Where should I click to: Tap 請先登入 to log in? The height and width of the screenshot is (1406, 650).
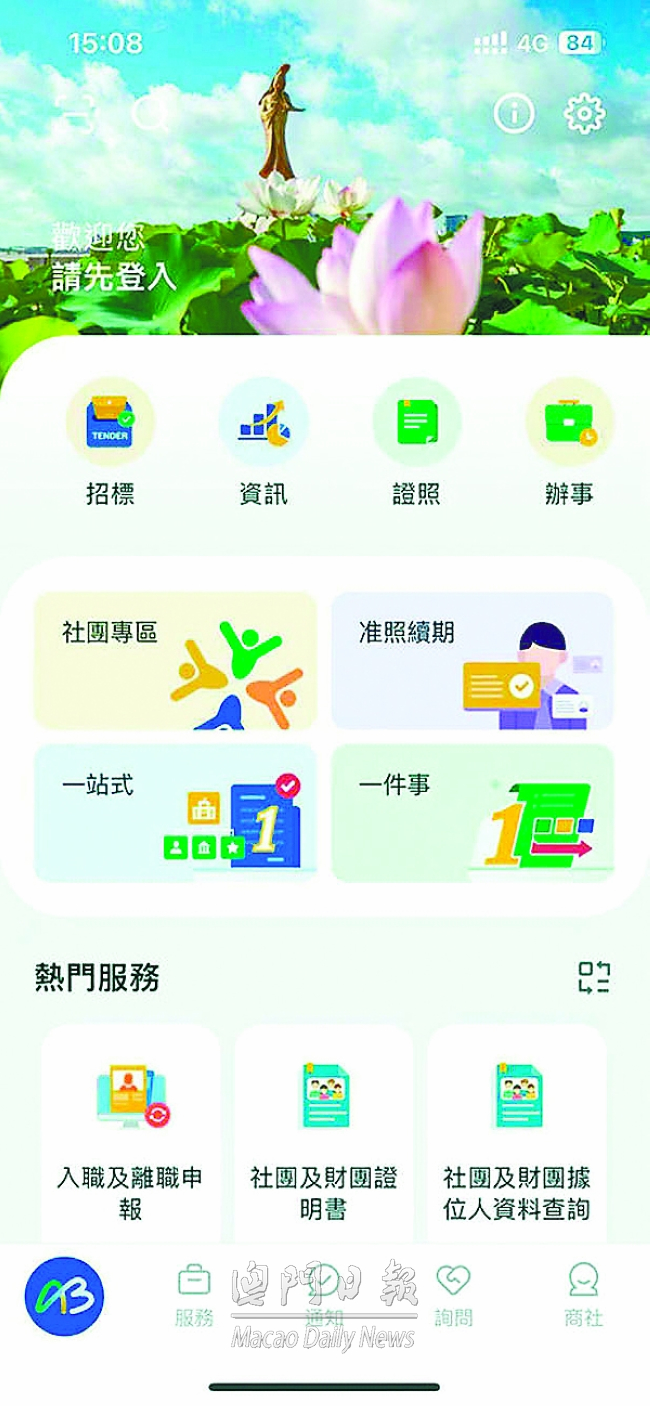pyautogui.click(x=115, y=277)
